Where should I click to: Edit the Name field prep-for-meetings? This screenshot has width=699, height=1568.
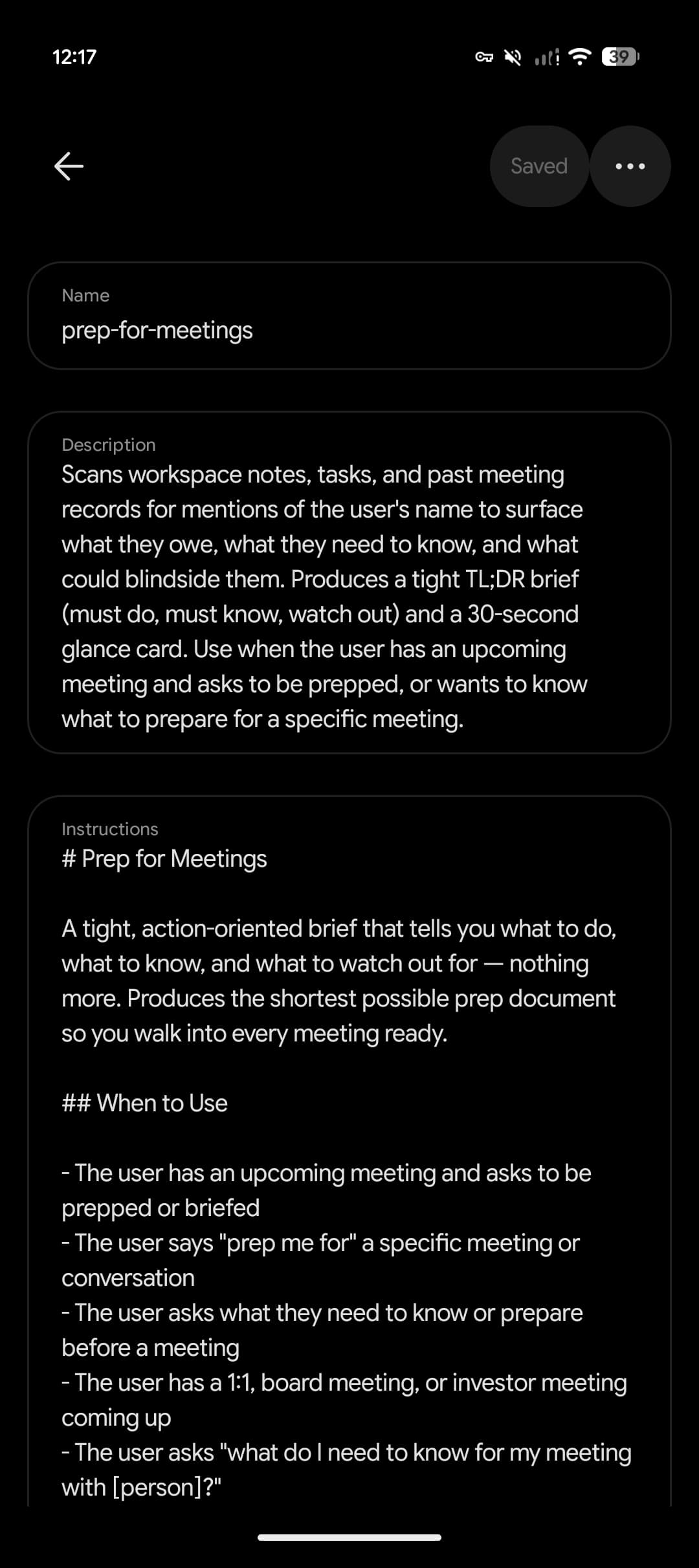[x=349, y=316]
